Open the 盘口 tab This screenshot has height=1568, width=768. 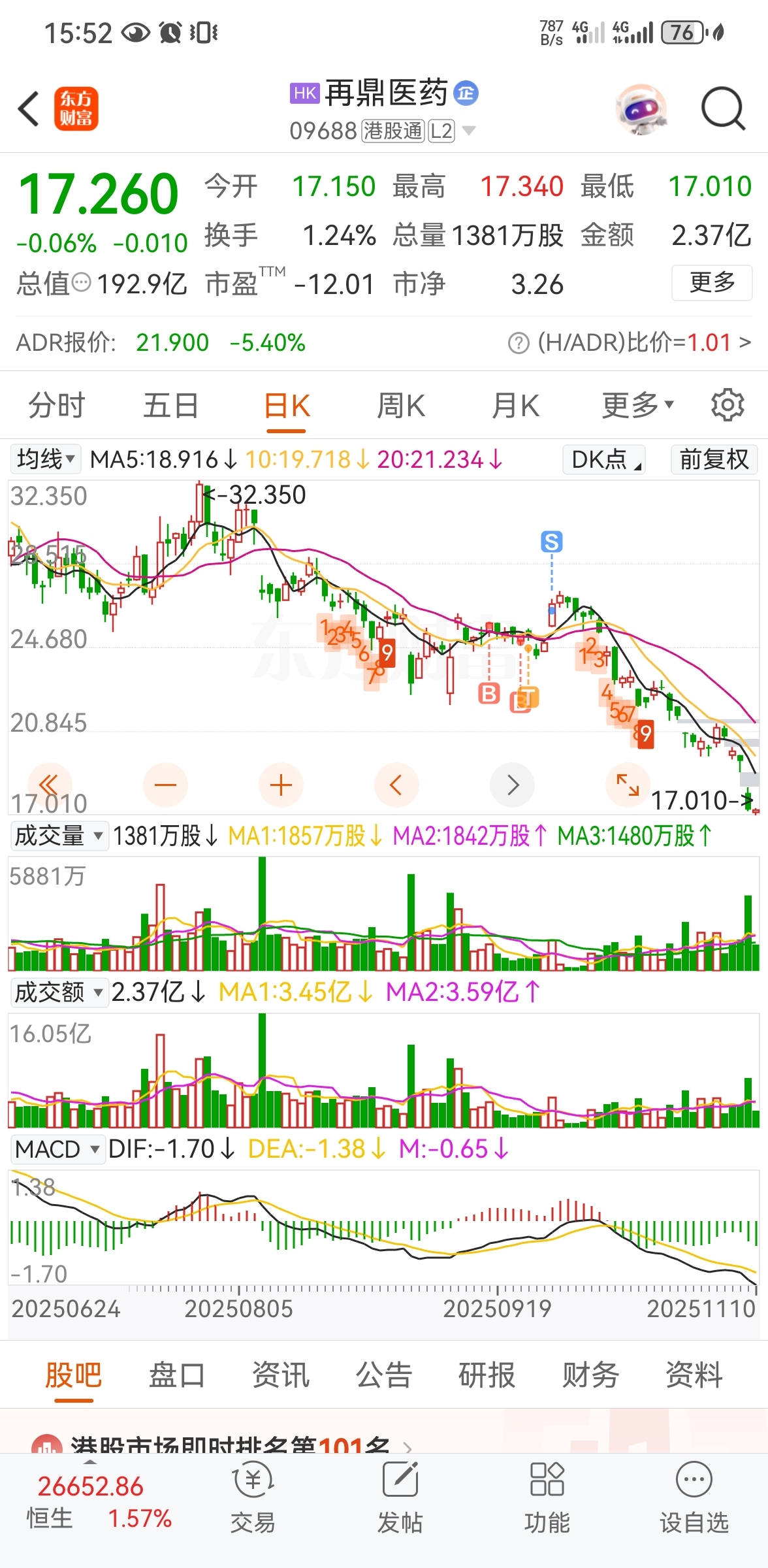coord(176,1375)
